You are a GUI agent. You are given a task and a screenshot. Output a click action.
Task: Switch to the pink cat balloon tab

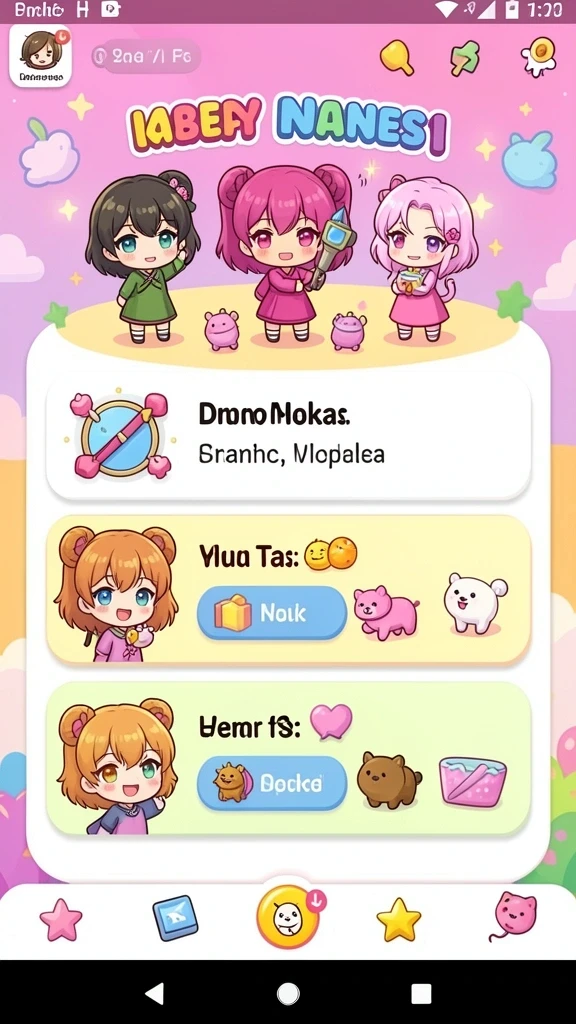(x=514, y=916)
